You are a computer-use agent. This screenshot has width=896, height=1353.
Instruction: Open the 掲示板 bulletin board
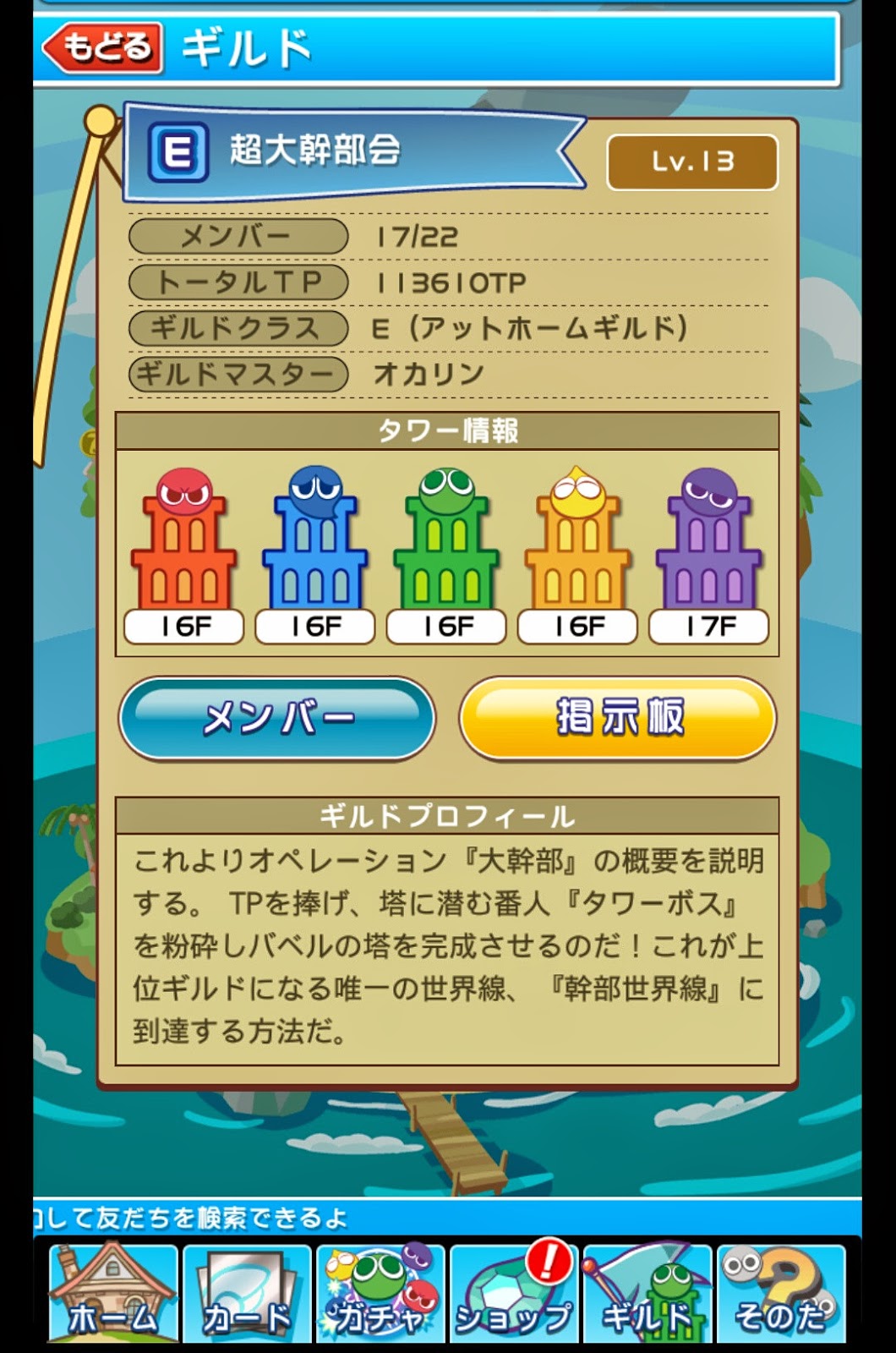pos(618,719)
